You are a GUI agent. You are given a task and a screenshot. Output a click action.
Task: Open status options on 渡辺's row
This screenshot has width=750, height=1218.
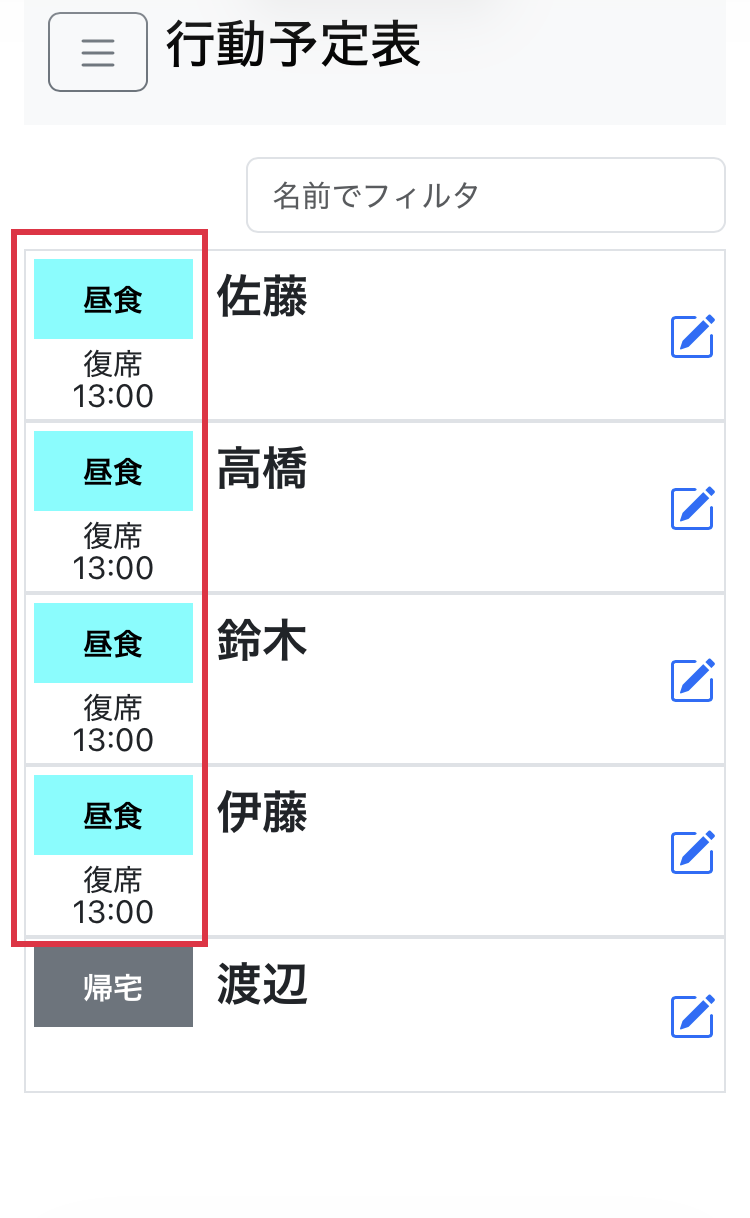pyautogui.click(x=113, y=987)
